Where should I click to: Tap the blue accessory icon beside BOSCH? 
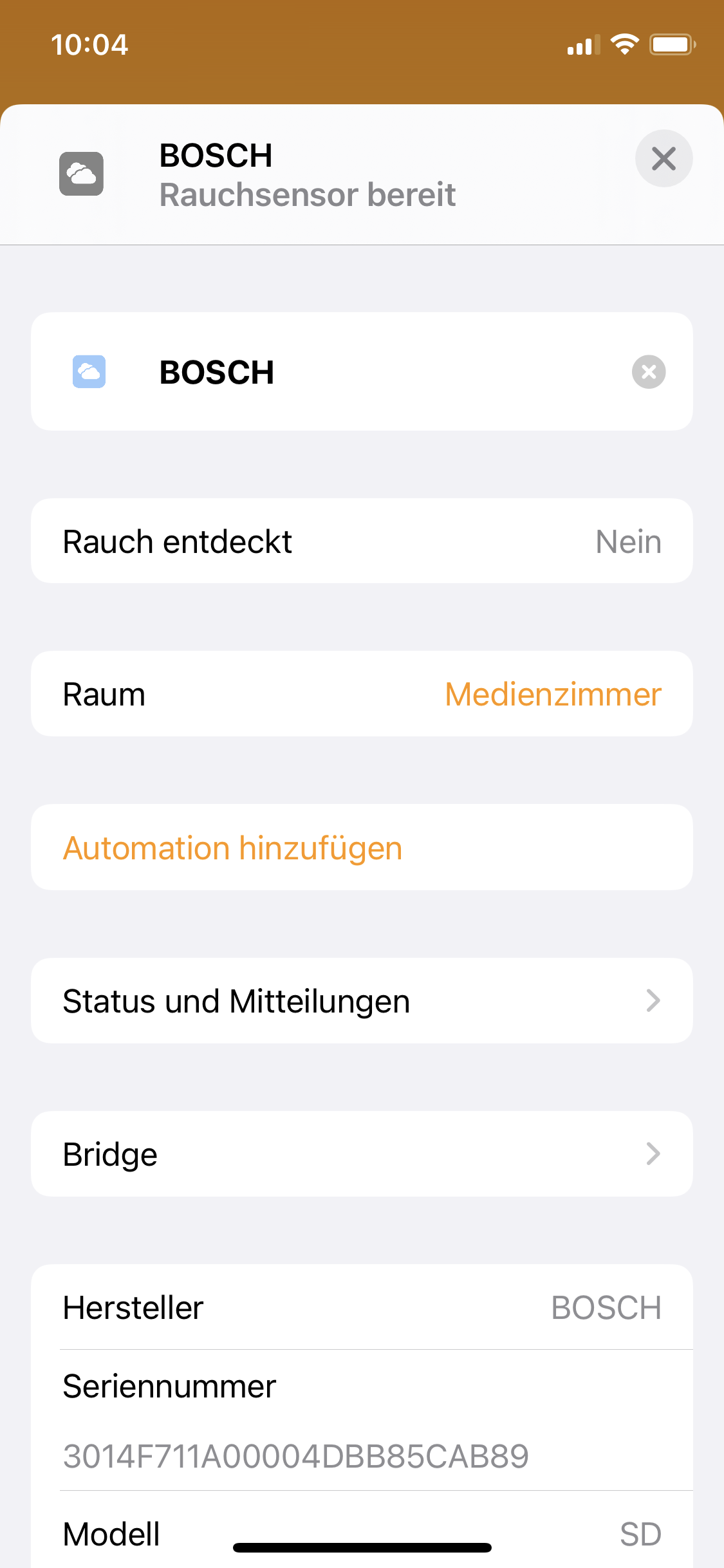89,372
